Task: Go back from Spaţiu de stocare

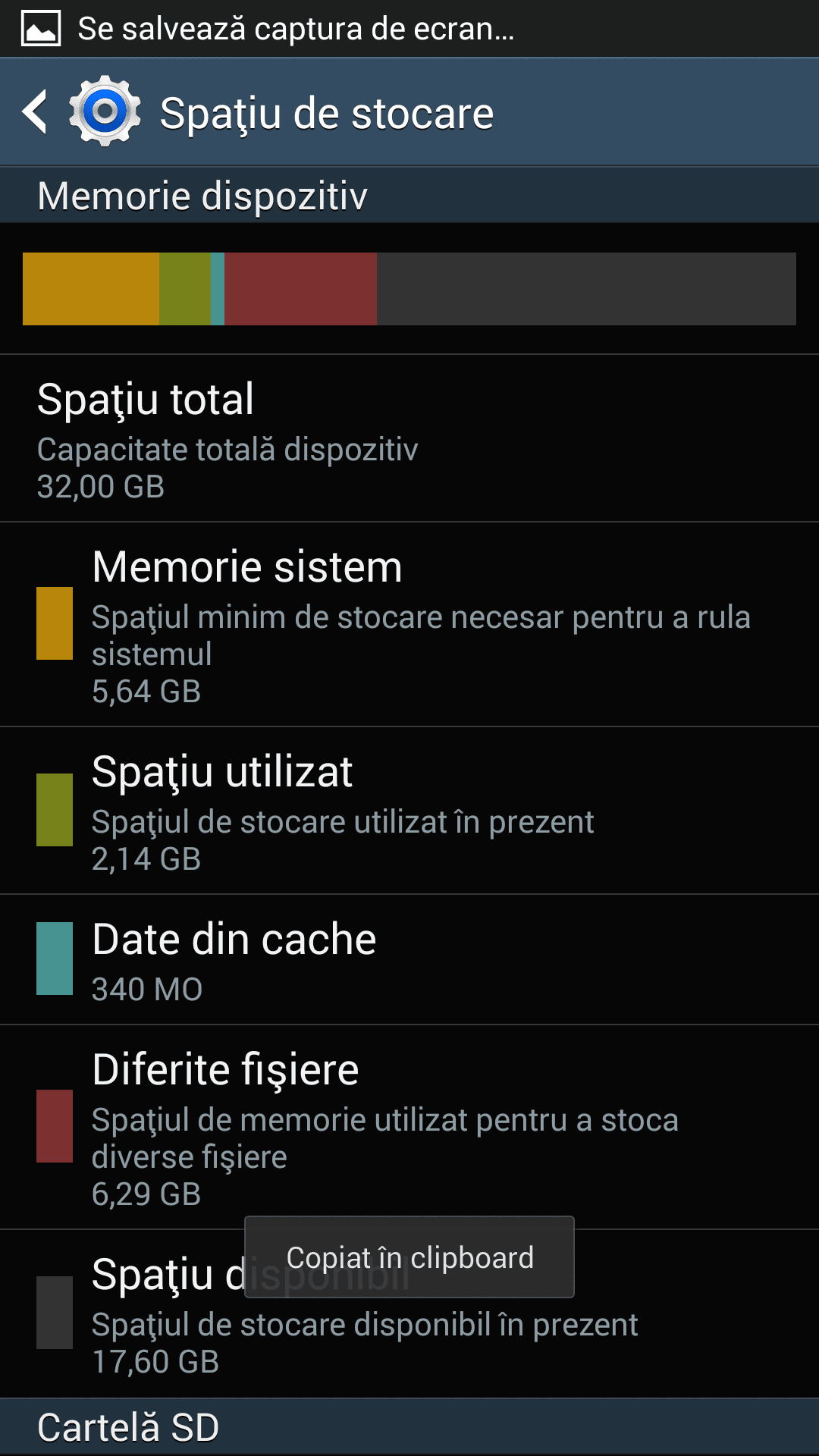Action: point(36,112)
